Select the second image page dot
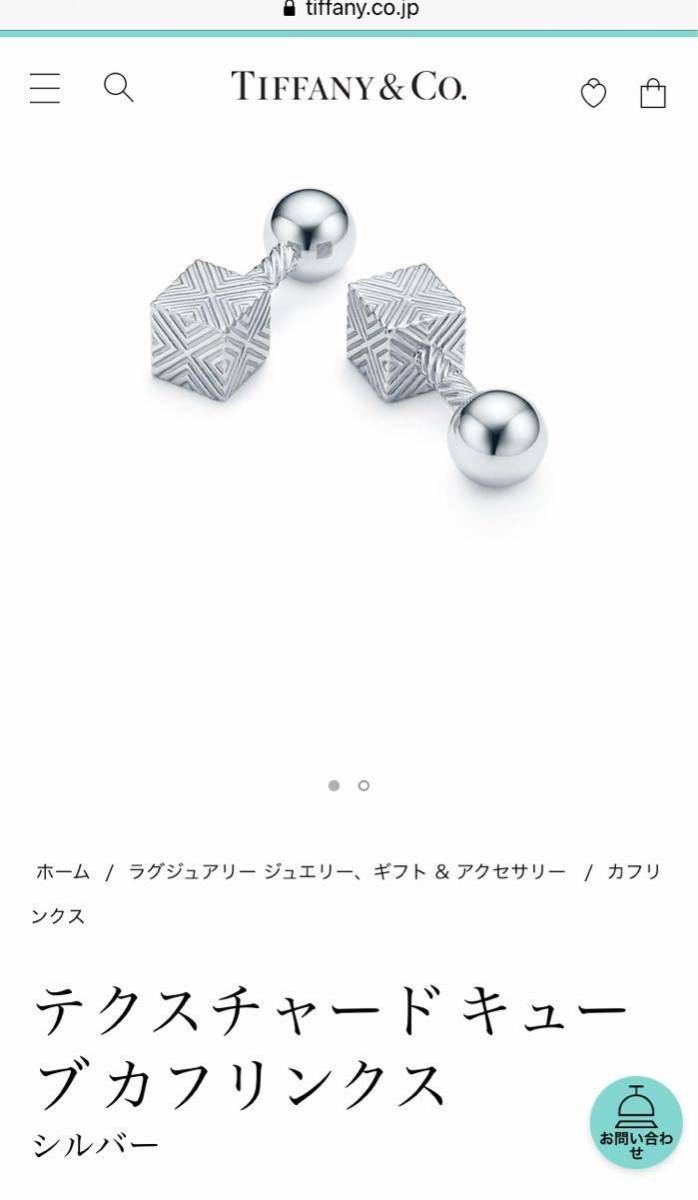Viewport: 698px width, 1200px height. pos(364,785)
